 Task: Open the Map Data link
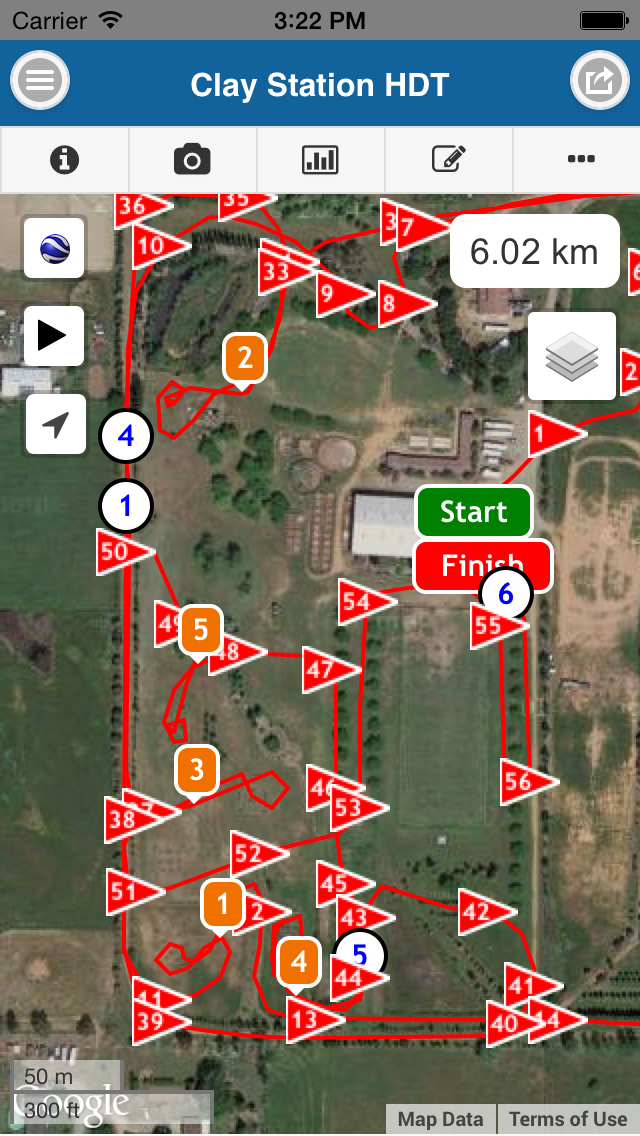pos(441,1119)
